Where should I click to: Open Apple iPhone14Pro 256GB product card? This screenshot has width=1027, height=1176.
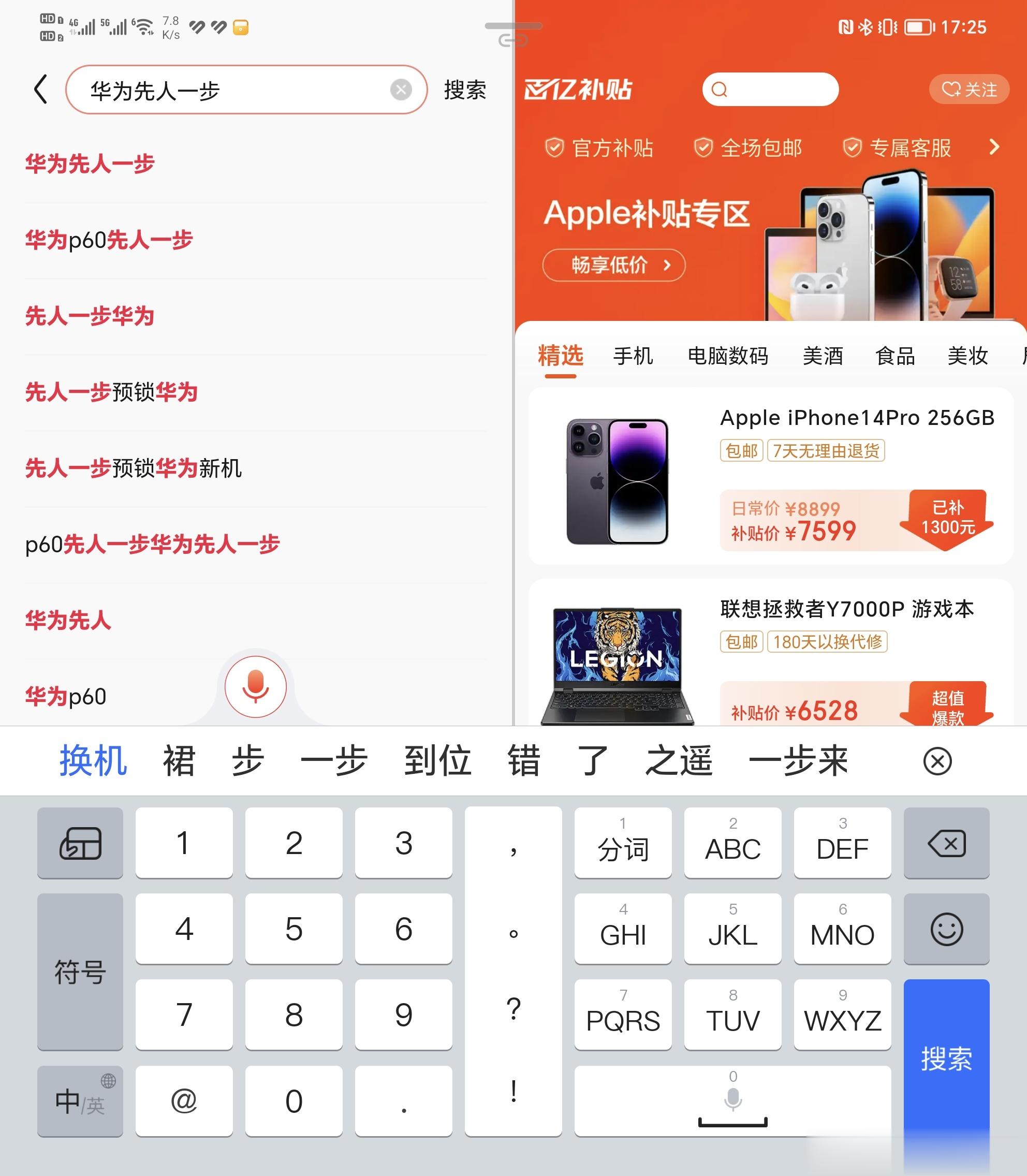[770, 476]
